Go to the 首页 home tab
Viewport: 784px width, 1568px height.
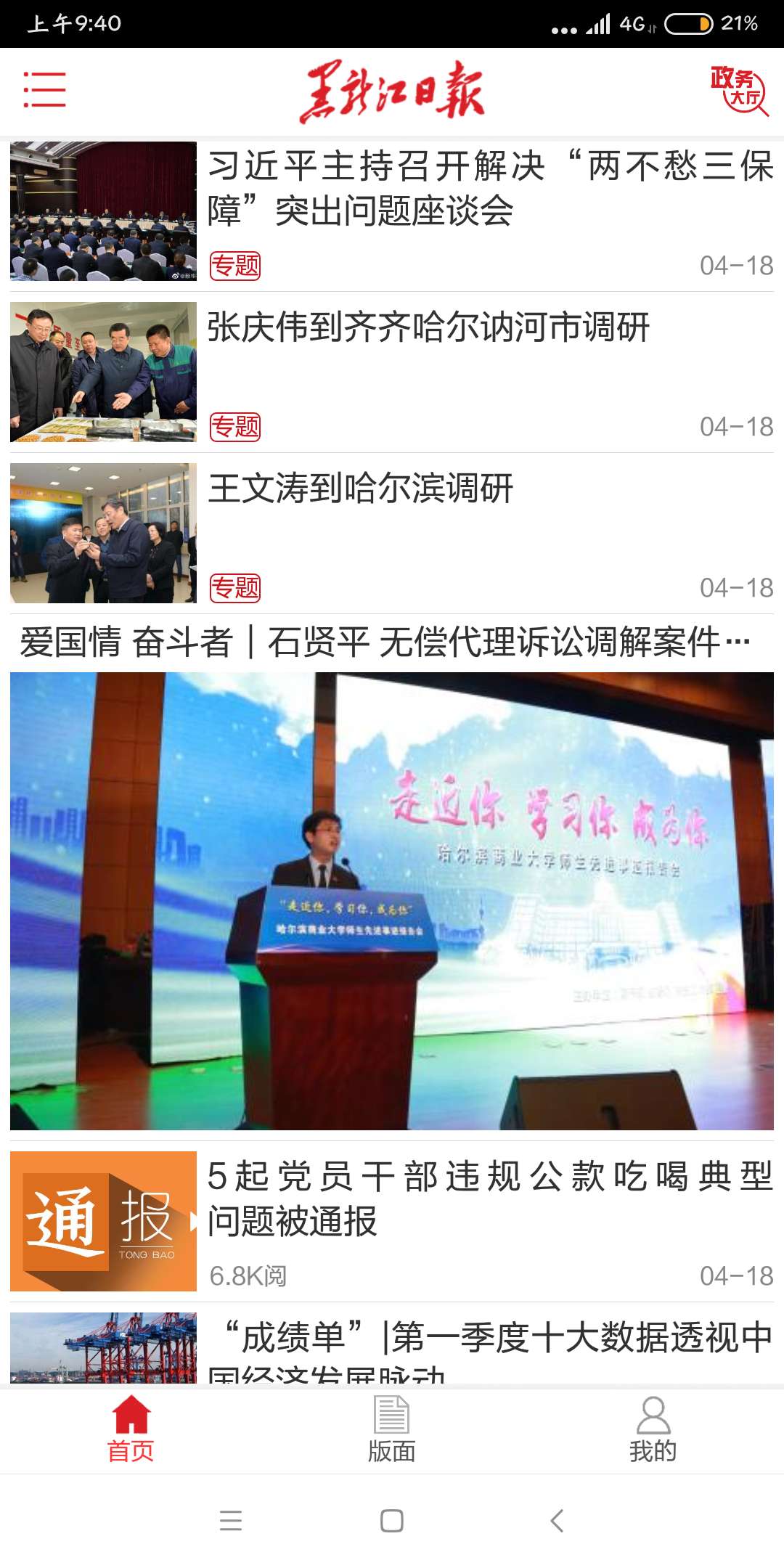131,1430
